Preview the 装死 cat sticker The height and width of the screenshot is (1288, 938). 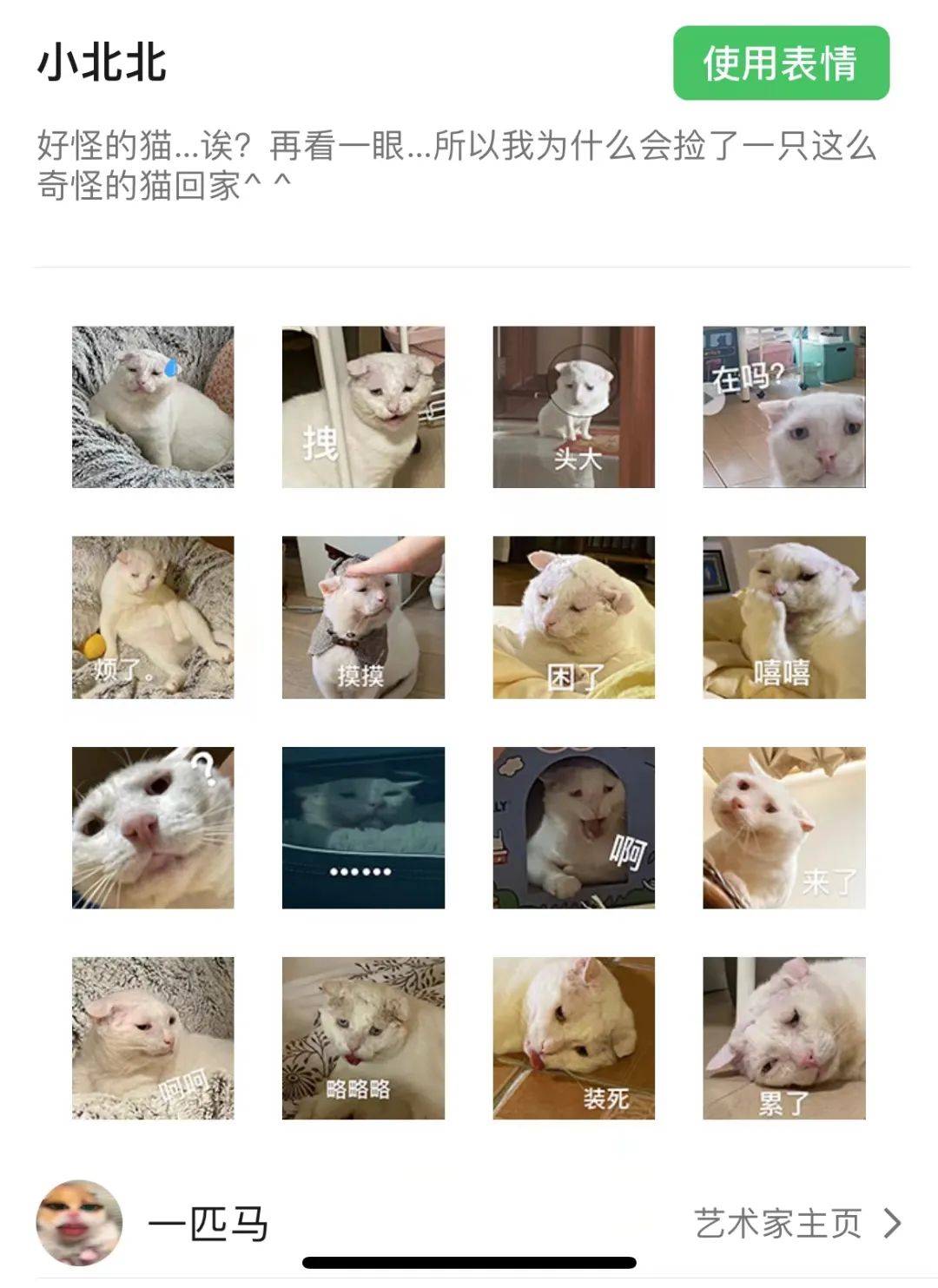point(573,1037)
